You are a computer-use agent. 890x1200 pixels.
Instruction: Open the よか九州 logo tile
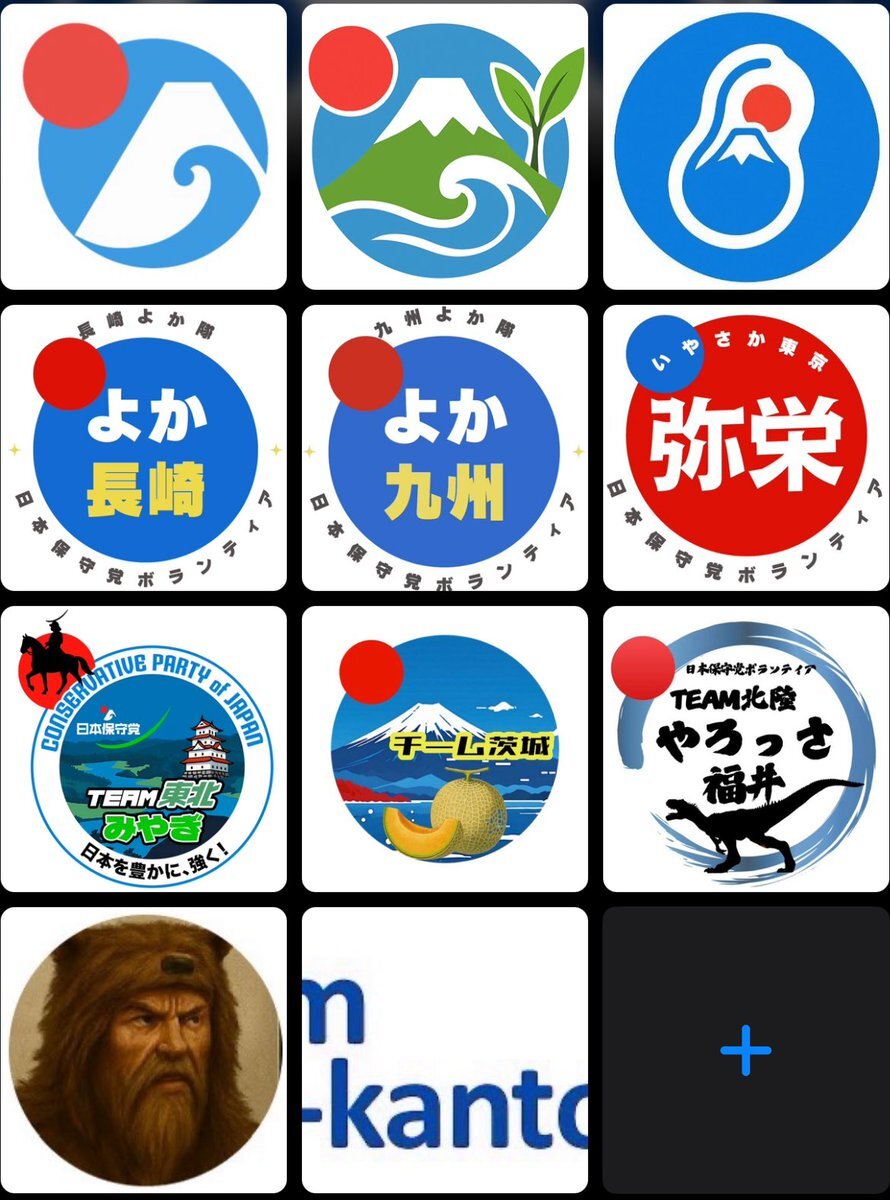(445, 448)
